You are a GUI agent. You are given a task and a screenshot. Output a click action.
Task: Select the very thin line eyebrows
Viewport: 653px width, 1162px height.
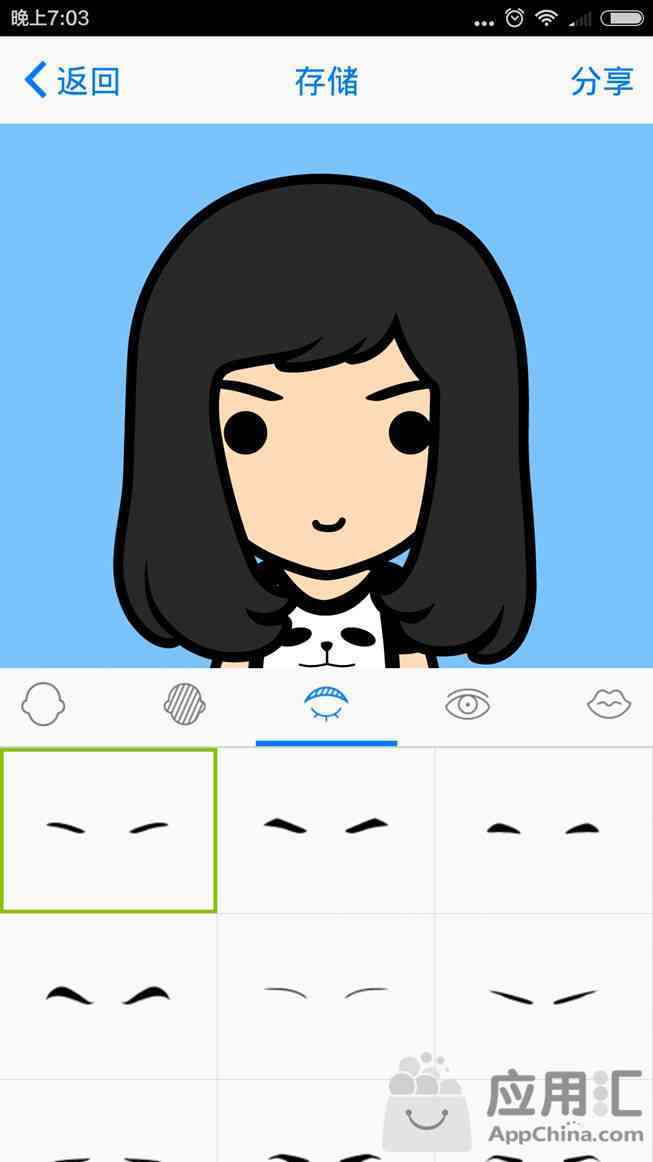point(326,996)
